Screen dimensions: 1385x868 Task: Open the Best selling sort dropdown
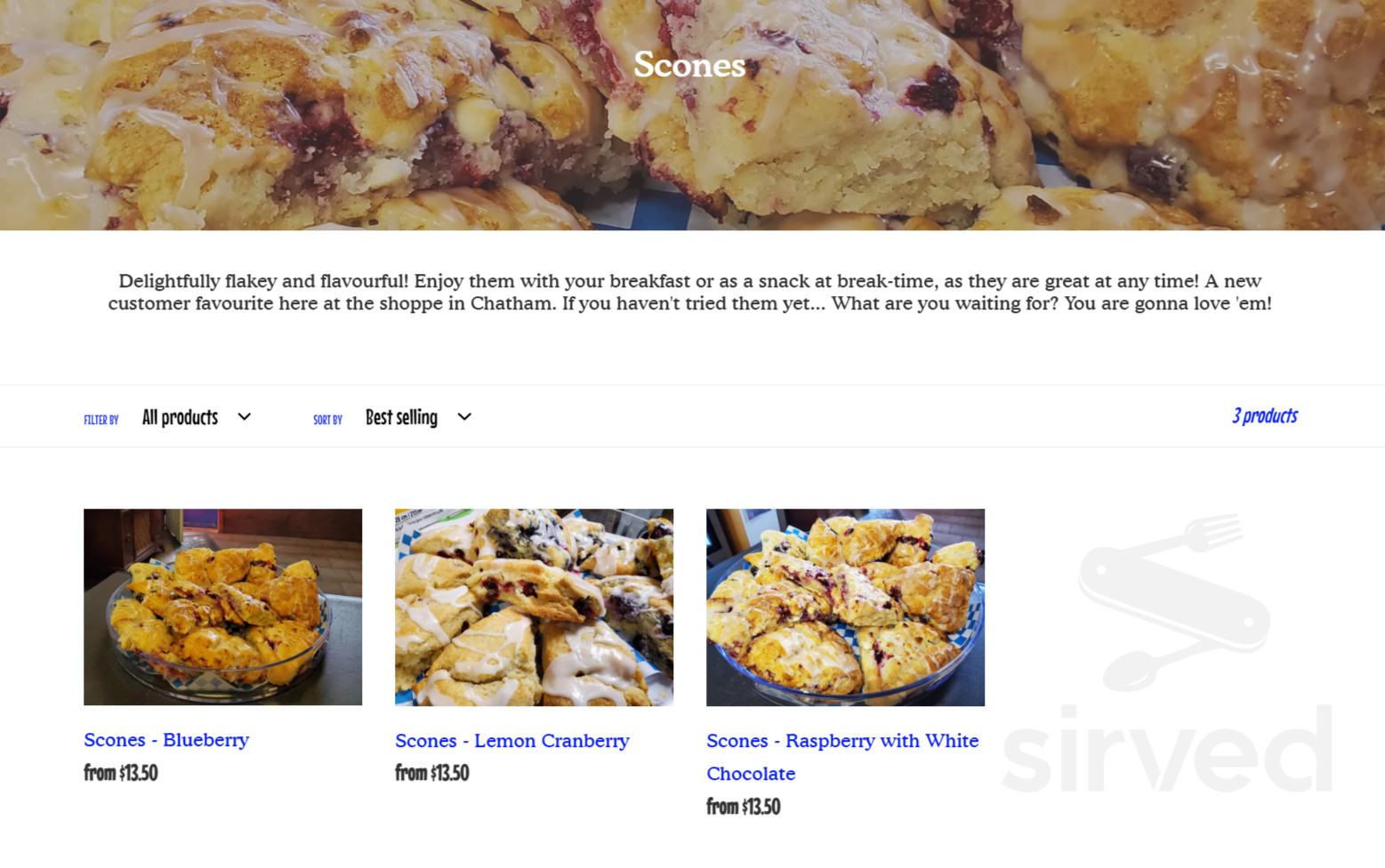(x=417, y=417)
